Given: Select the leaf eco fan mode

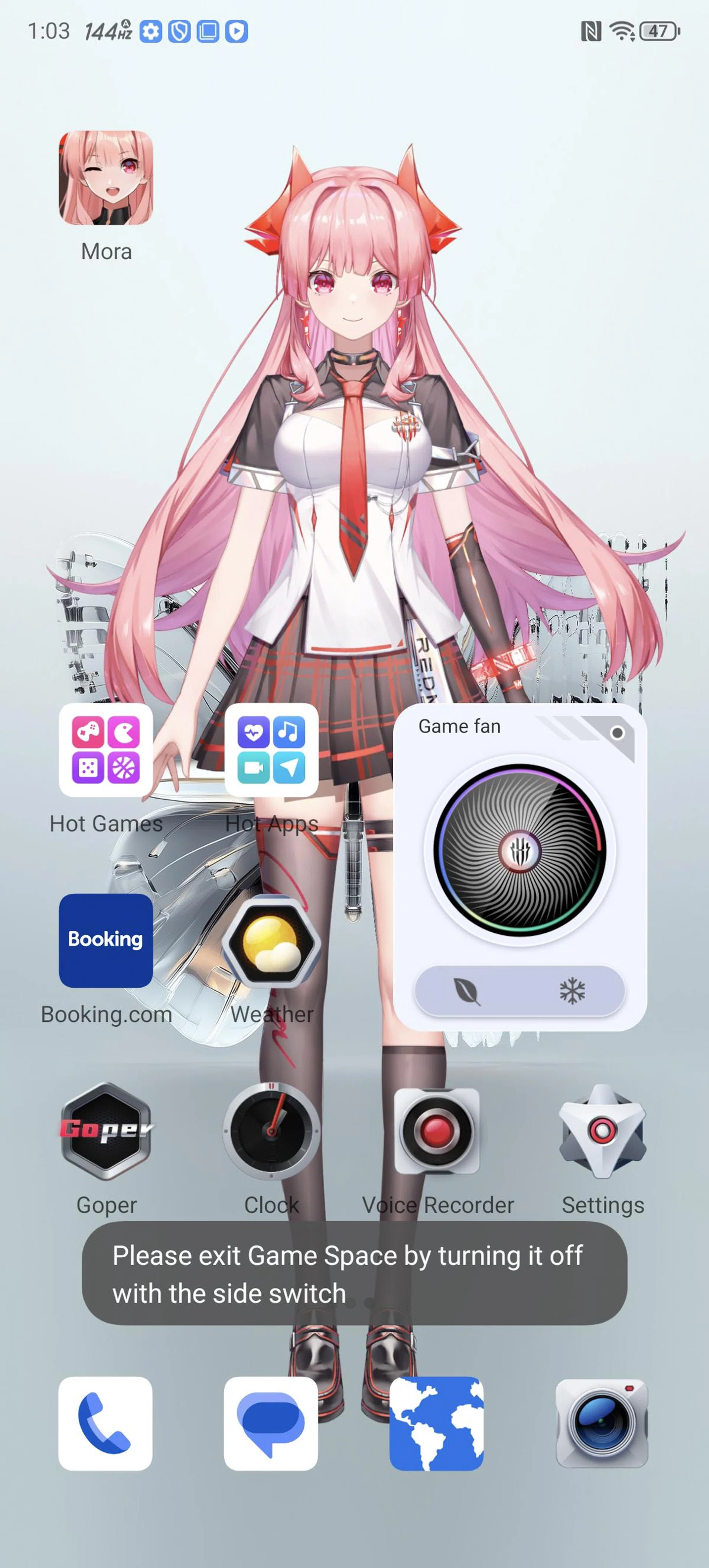Looking at the screenshot, I should click(x=467, y=991).
